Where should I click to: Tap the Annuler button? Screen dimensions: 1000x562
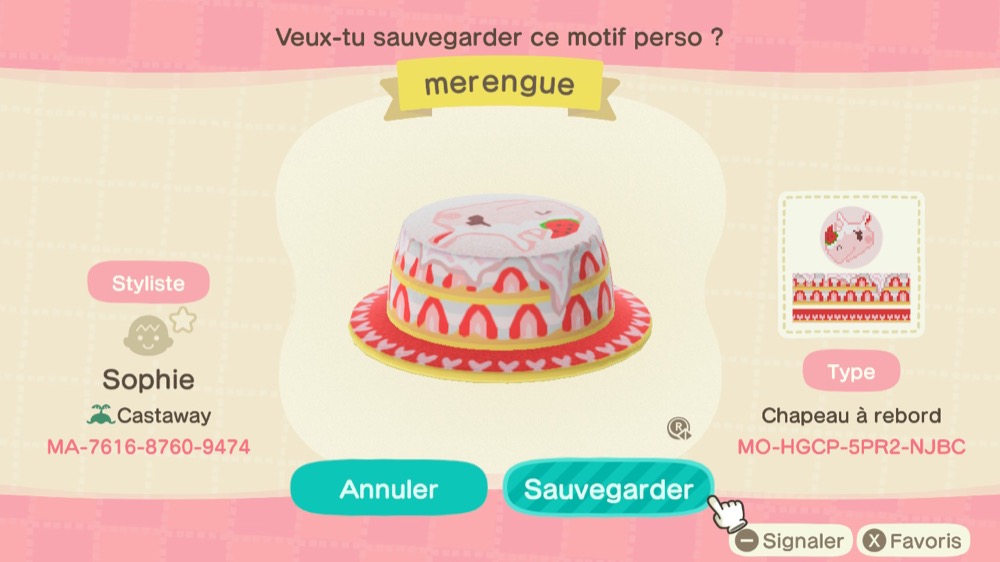[389, 489]
